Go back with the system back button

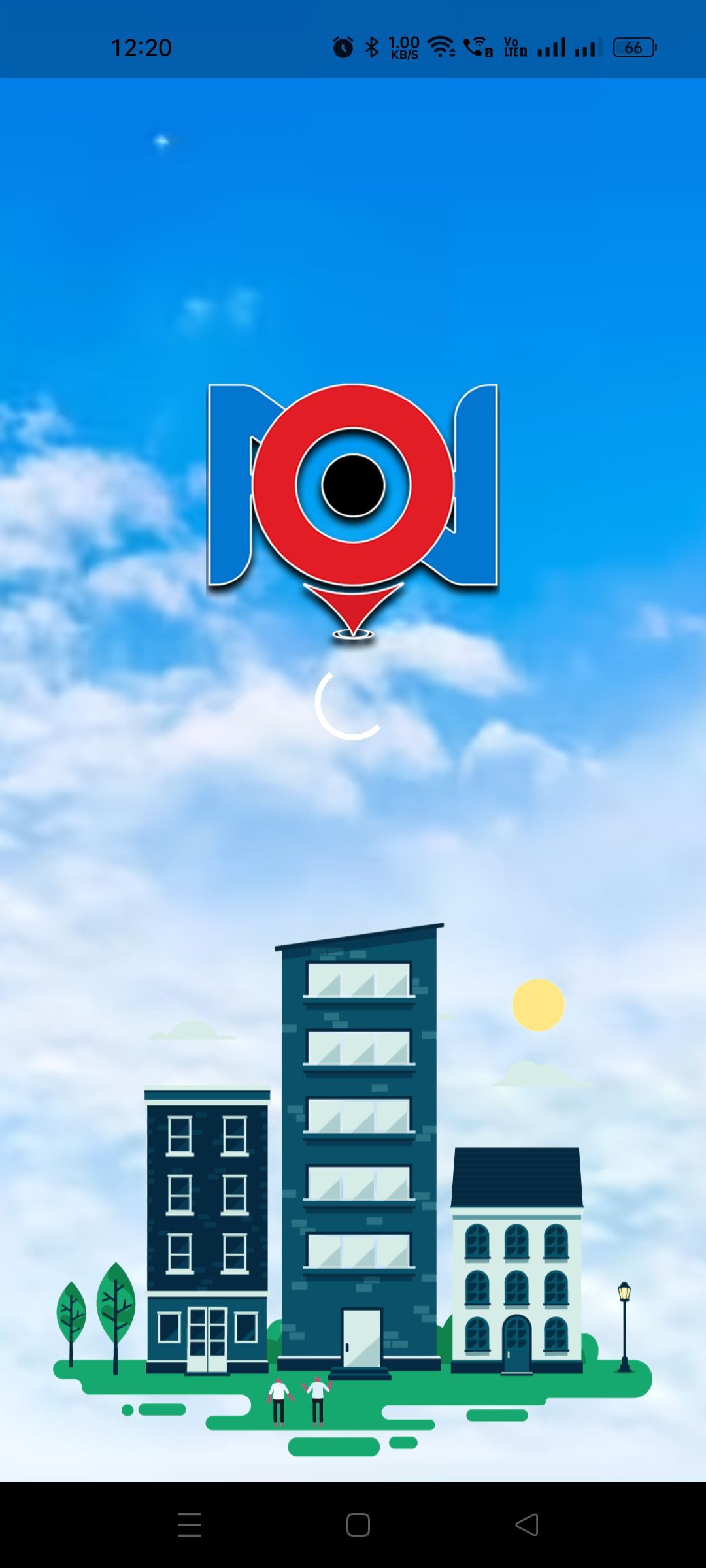pyautogui.click(x=527, y=1525)
